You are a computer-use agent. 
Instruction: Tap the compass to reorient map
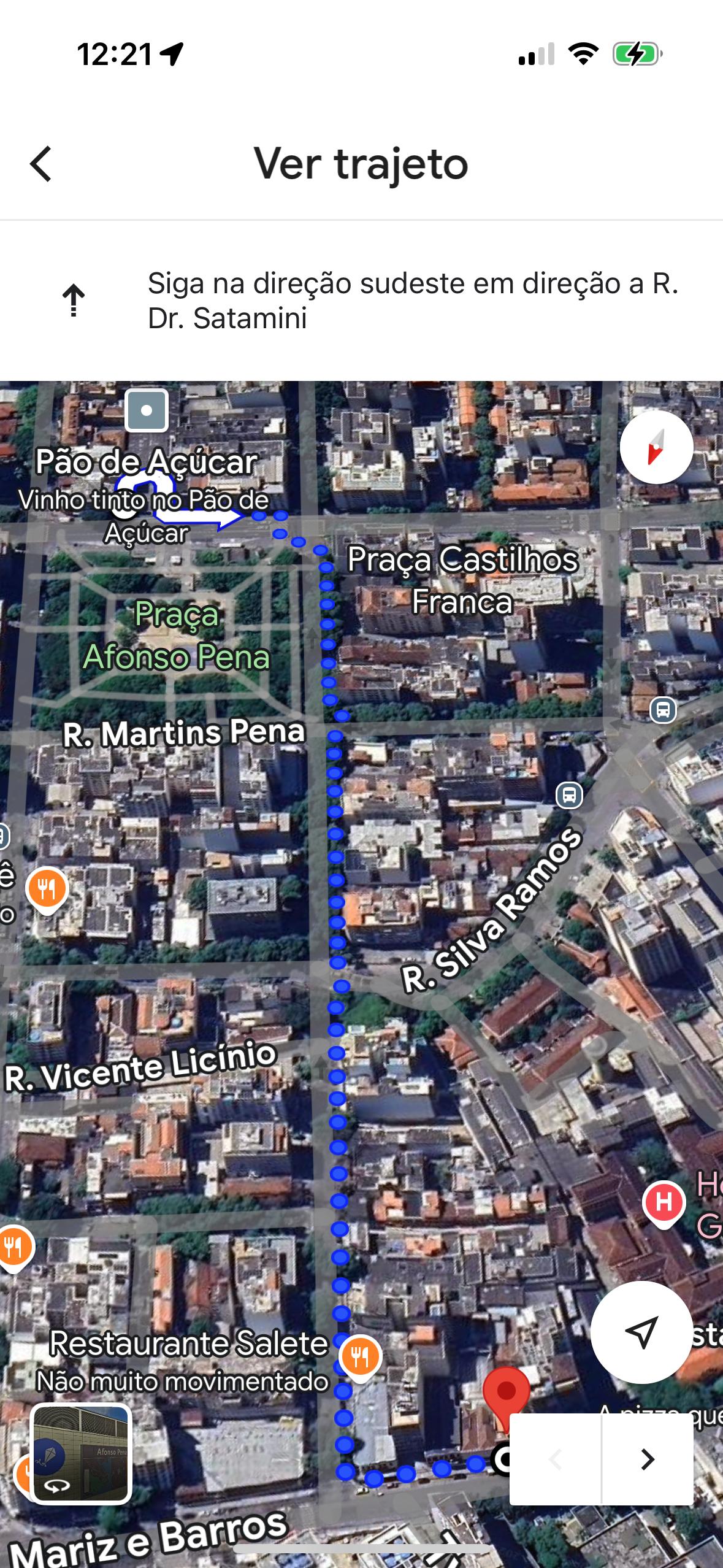tap(656, 447)
